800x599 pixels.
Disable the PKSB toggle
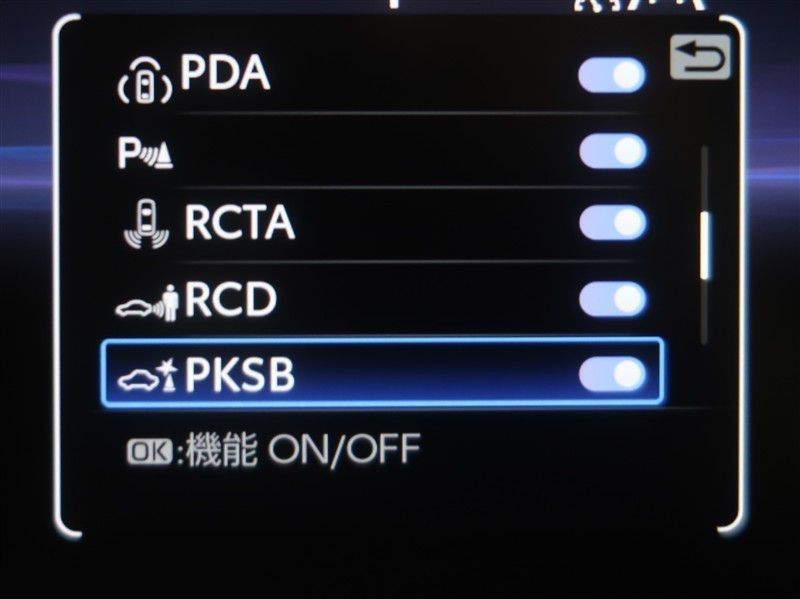612,375
